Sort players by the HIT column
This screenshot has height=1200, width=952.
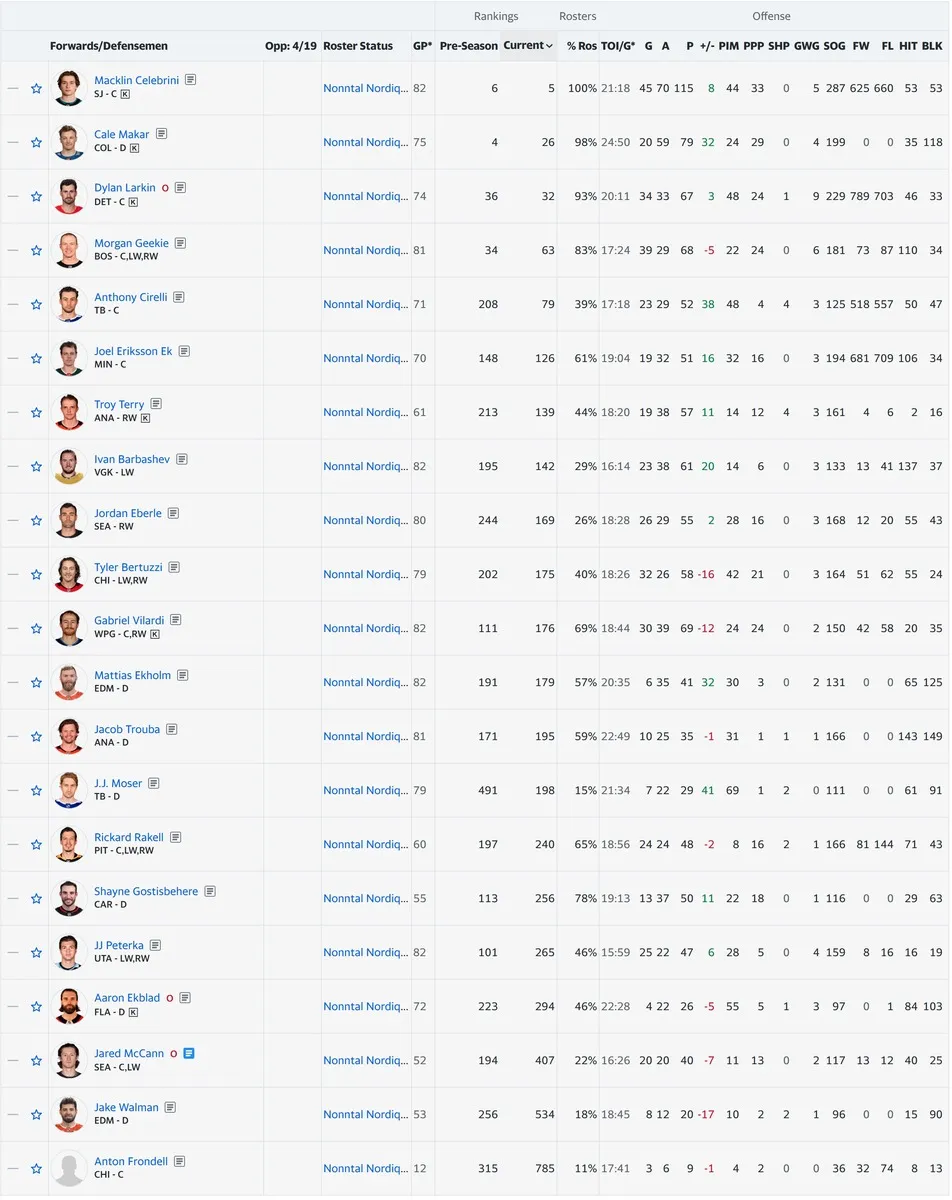pyautogui.click(x=907, y=46)
